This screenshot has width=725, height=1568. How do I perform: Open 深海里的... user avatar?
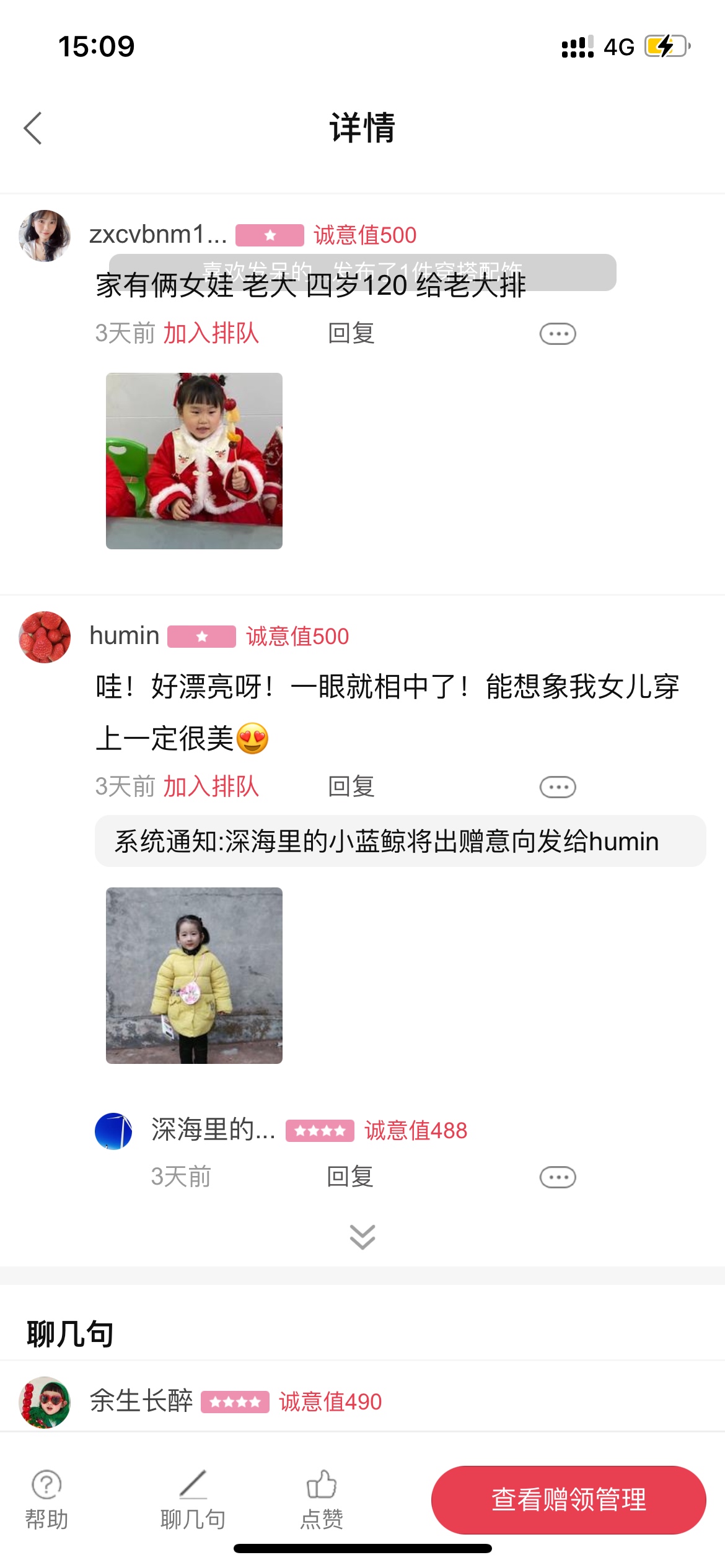tap(113, 1131)
